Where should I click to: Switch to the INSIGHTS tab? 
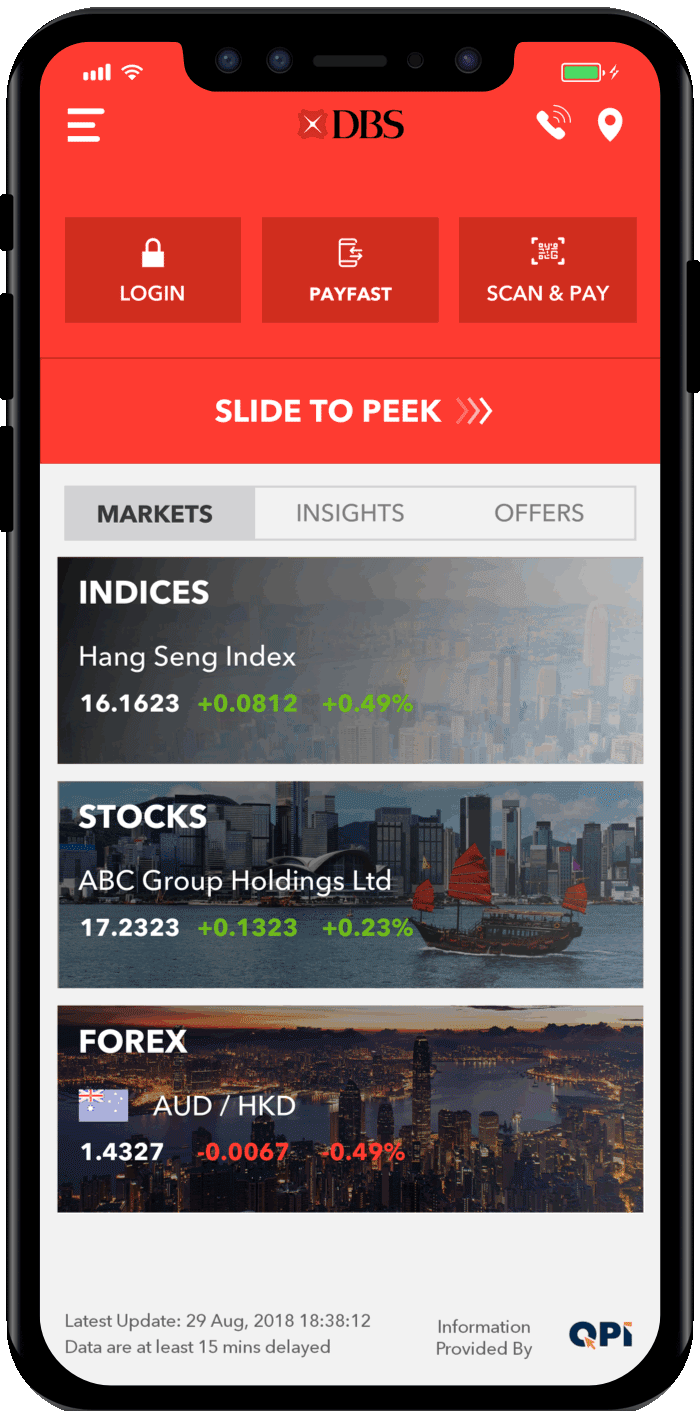pos(350,514)
